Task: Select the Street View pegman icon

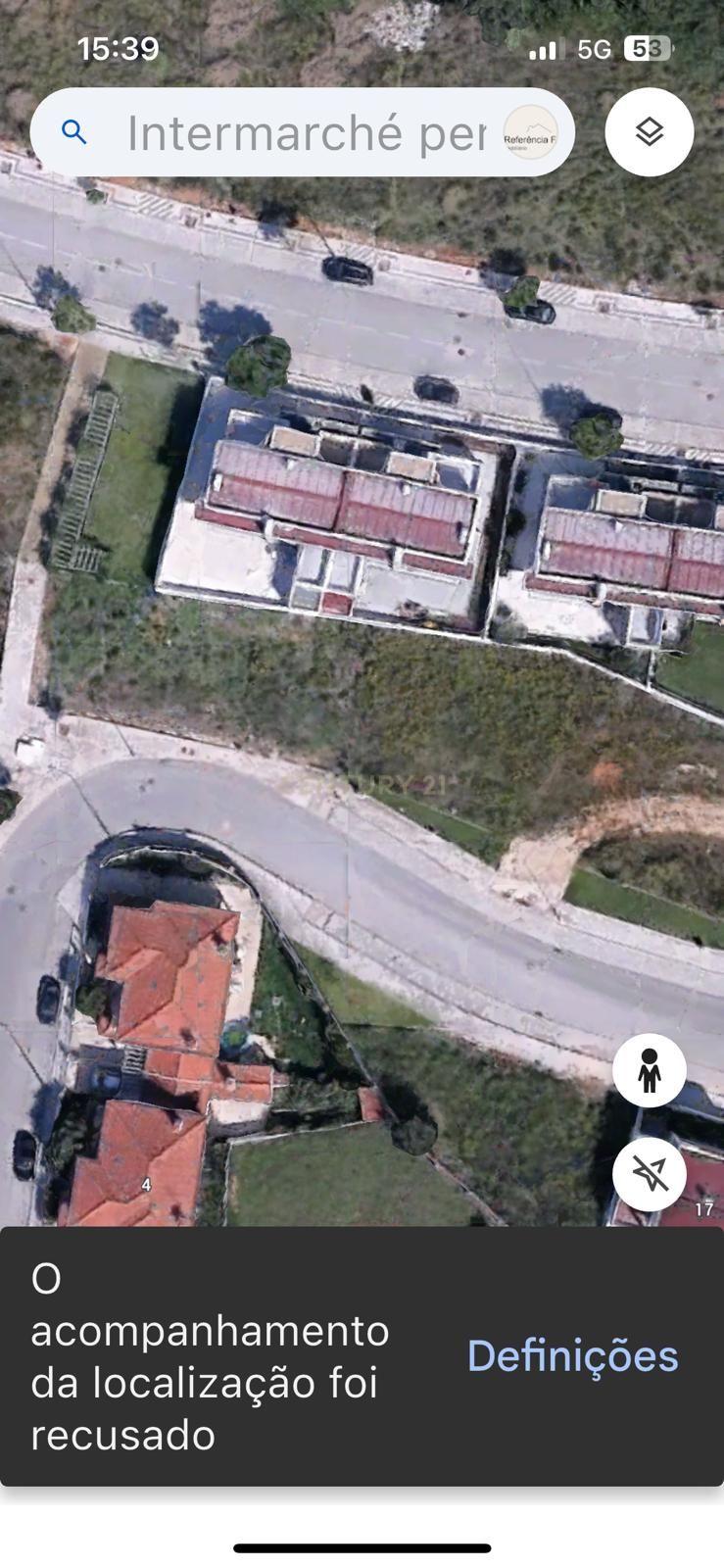Action: point(649,1070)
